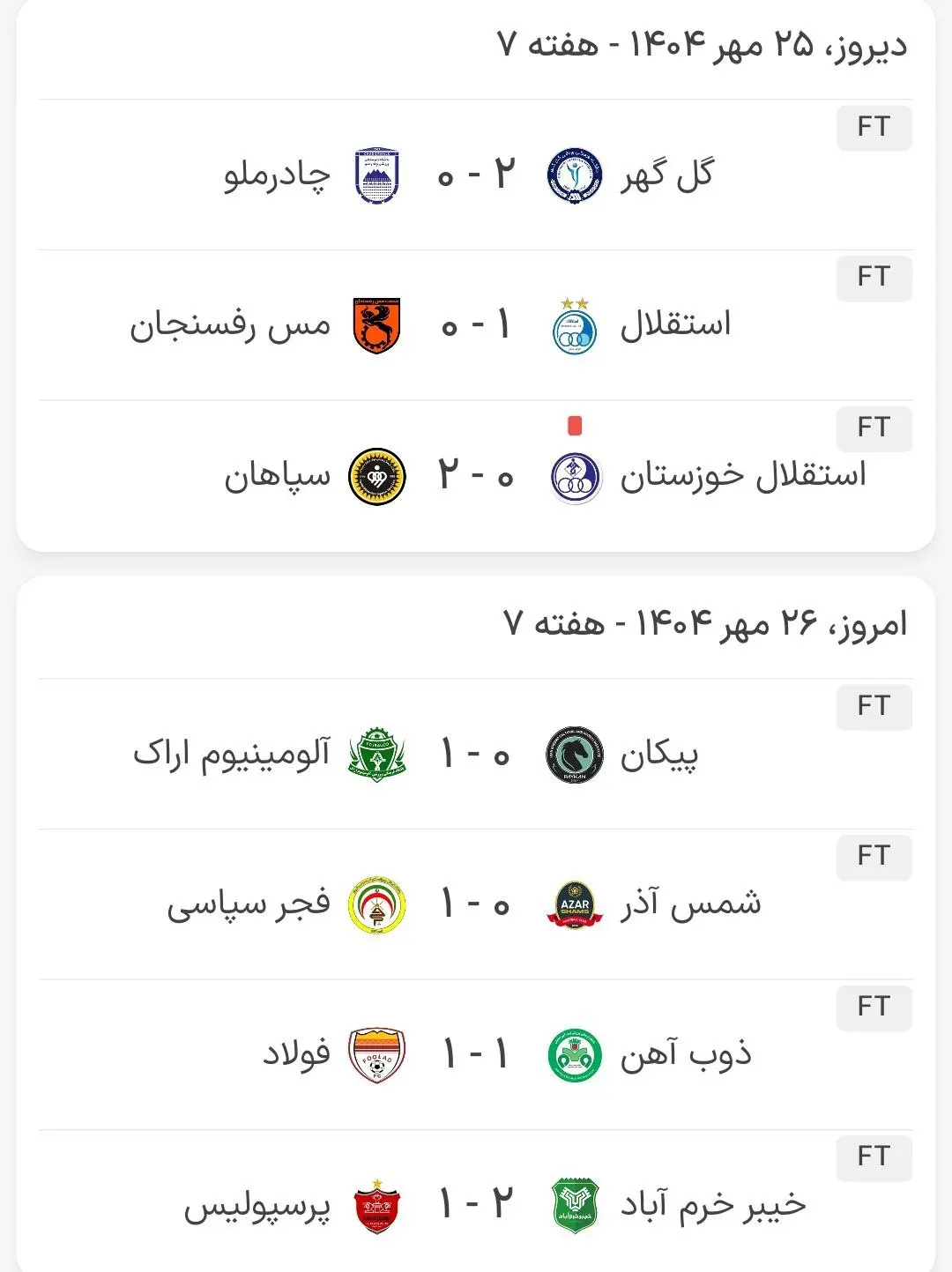The image size is (952, 1272).
Task: Open the خیبر خرم آباد vs پرسپولیس match
Action: [476, 1204]
